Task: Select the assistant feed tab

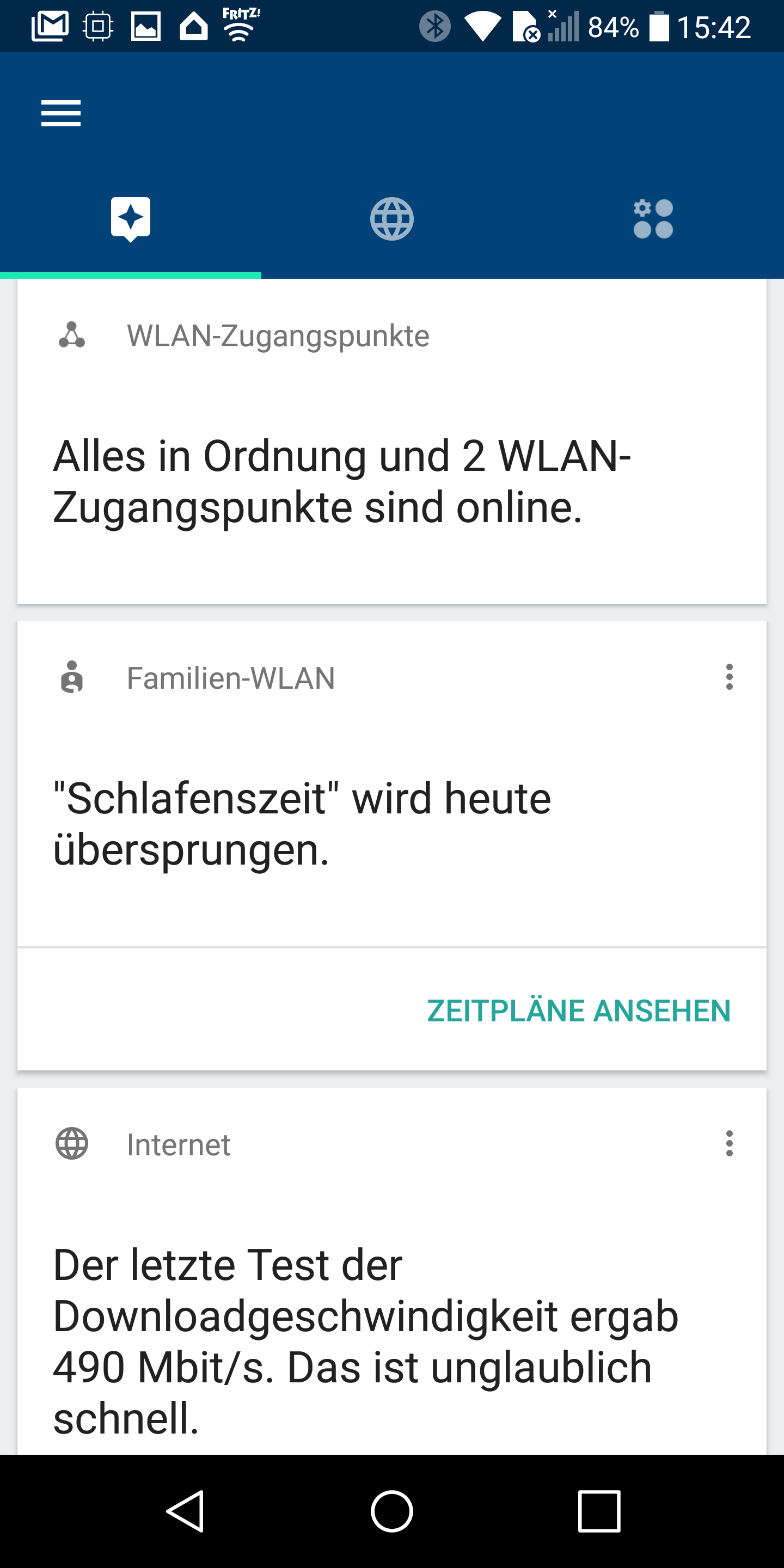Action: coord(130,219)
